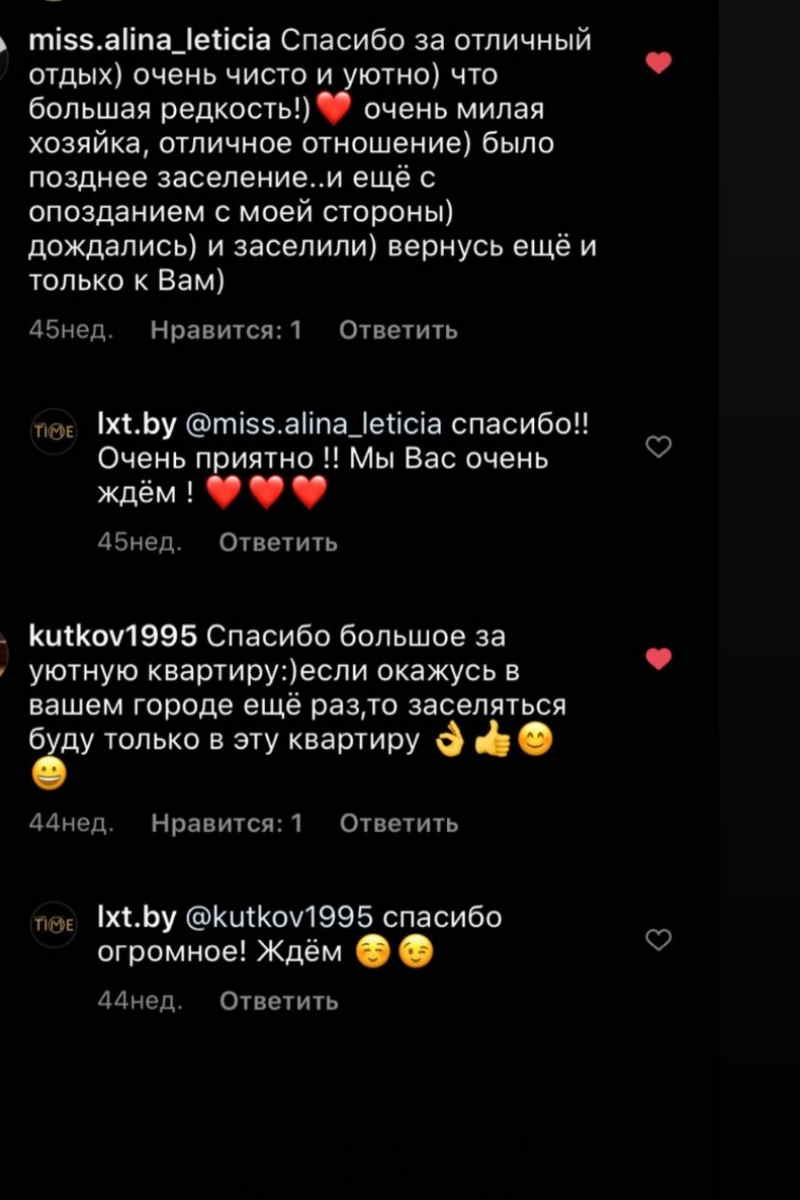800x1200 pixels.
Task: Reply to lxt.by's 44-week-old reply
Action: 278,1000
